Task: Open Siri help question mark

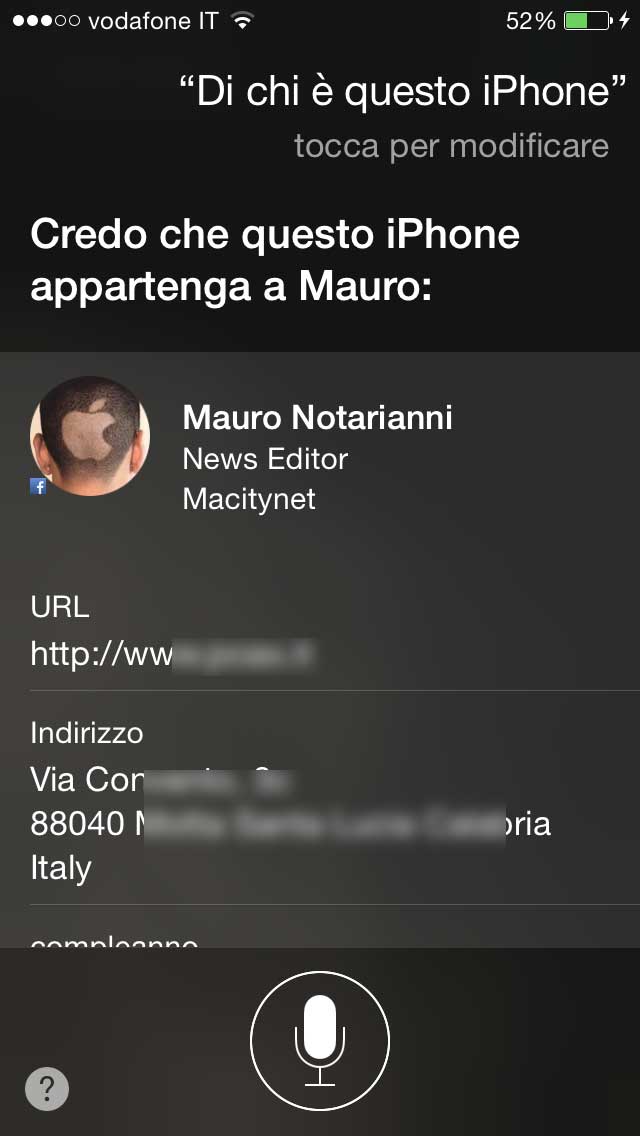Action: click(x=46, y=1088)
